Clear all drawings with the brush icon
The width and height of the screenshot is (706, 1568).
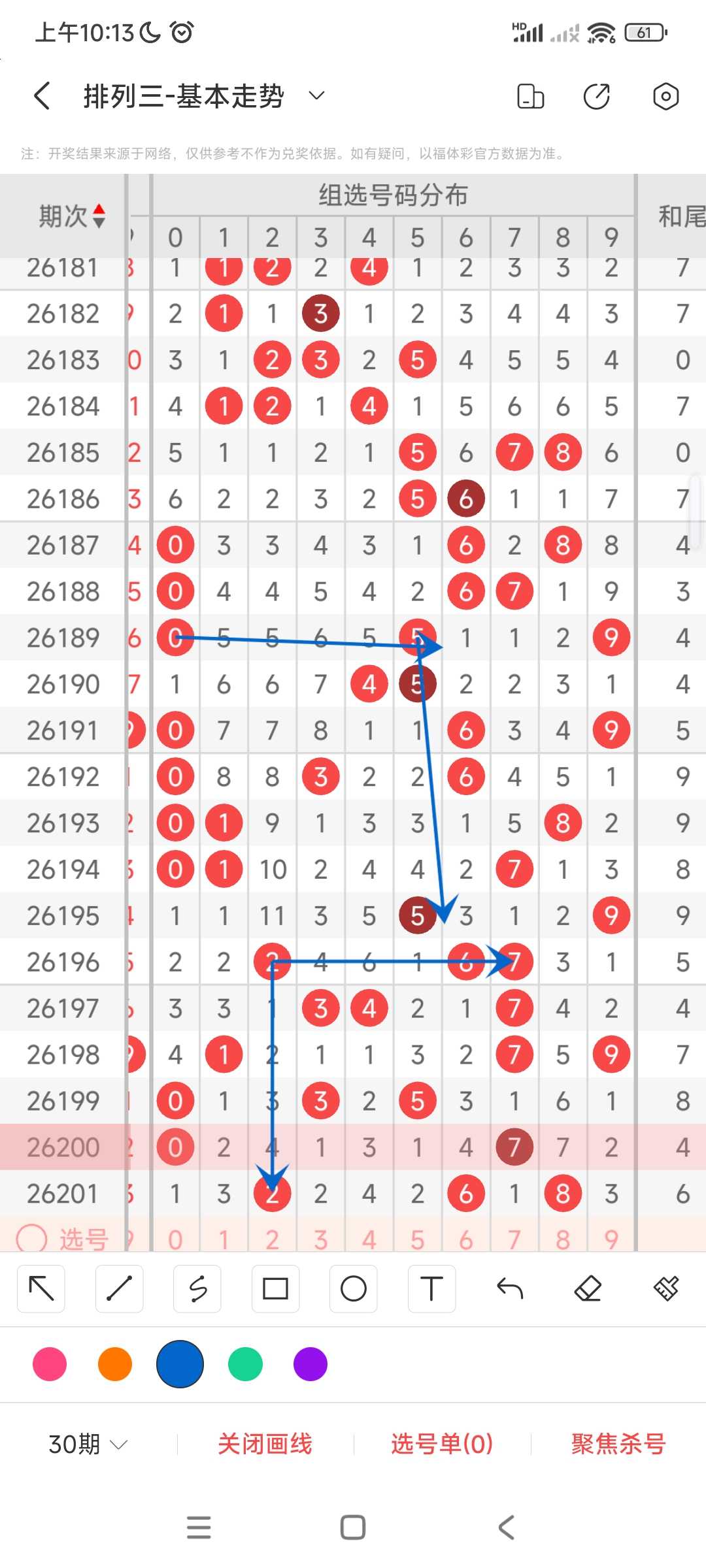point(666,1288)
